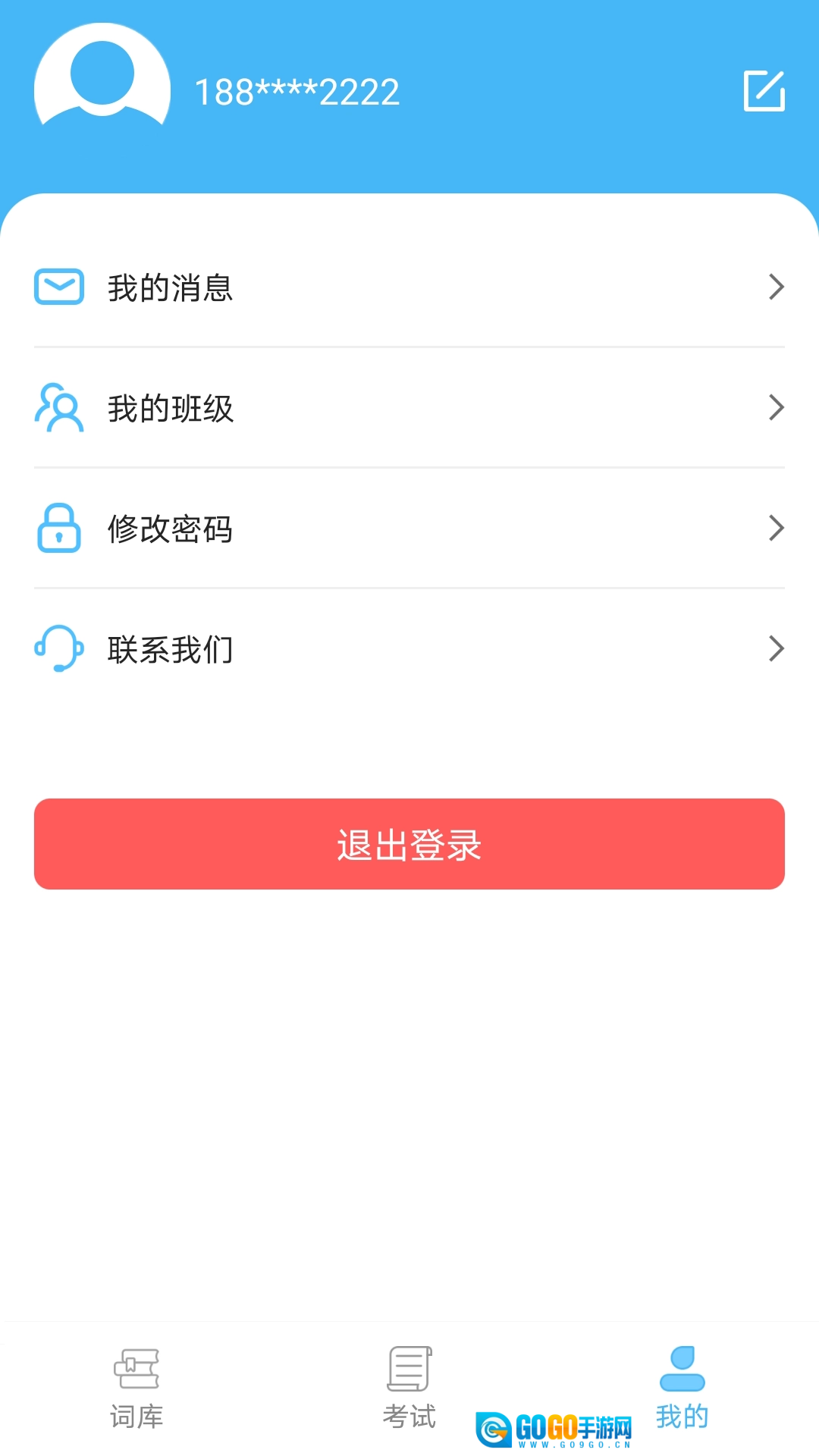The height and width of the screenshot is (1456, 819).
Task: Select the 我的 tab
Action: click(x=682, y=1389)
